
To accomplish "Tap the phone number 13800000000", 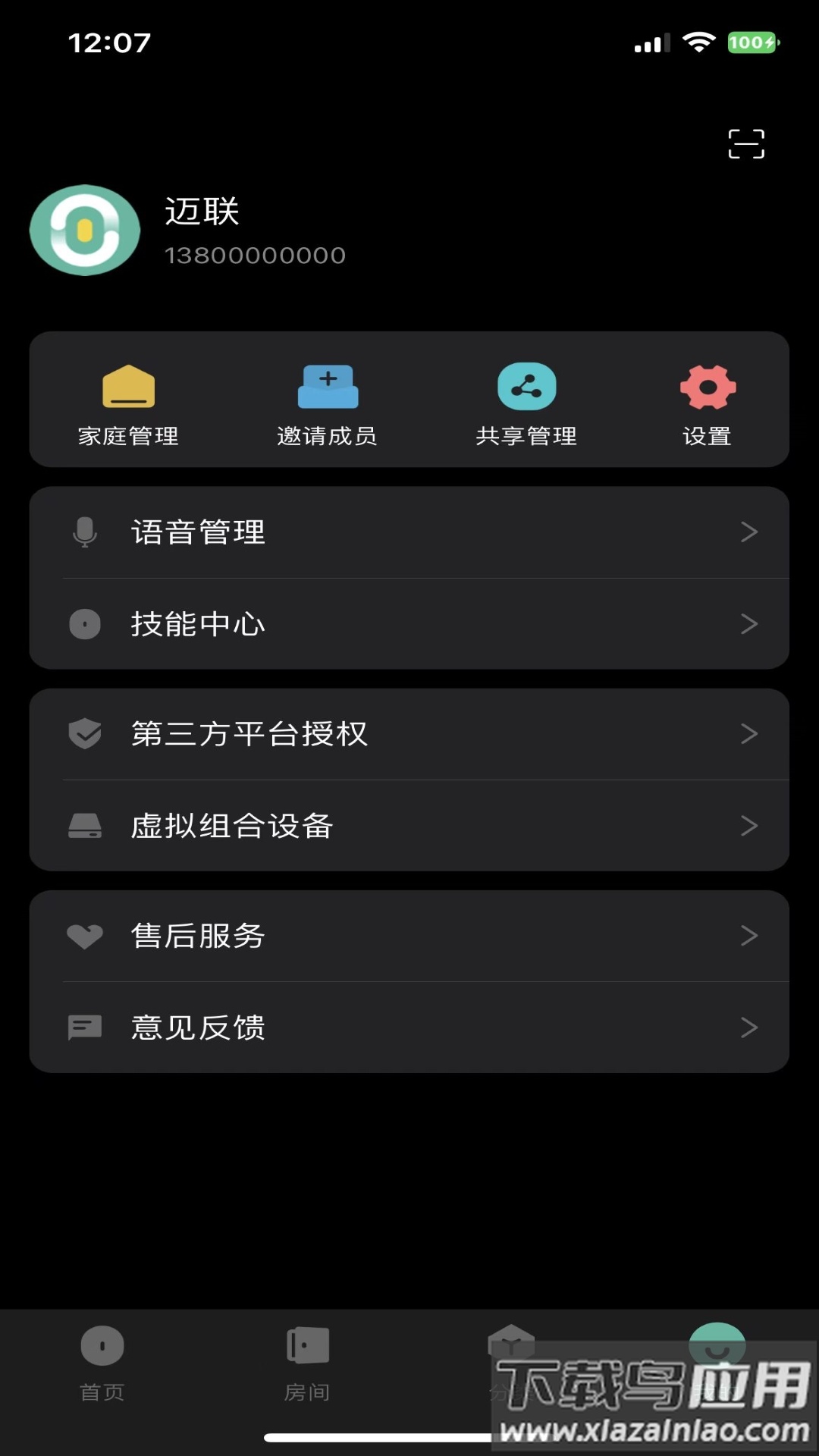I will pos(254,256).
